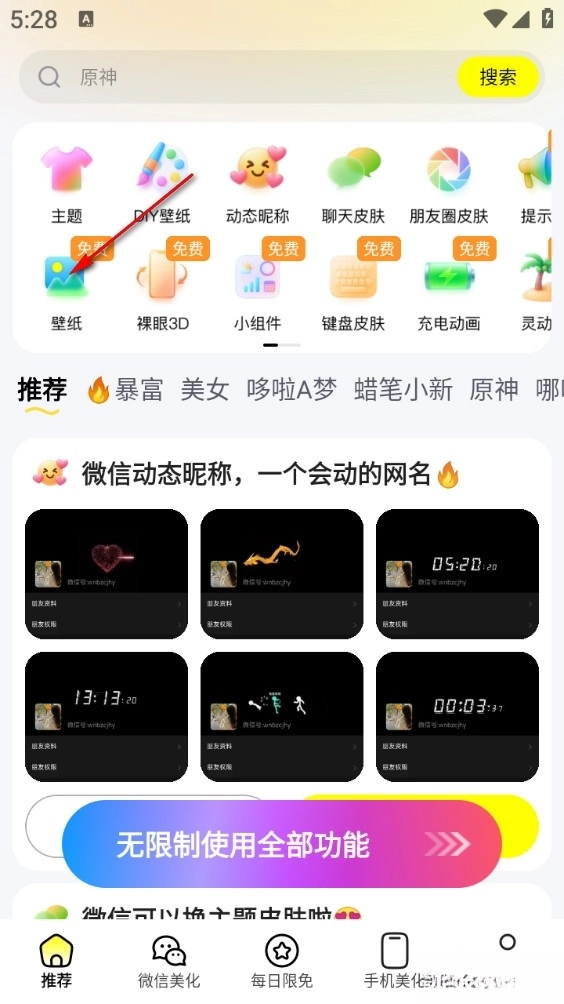Select the 哆啦A梦 tab
The image size is (564, 1004).
[292, 389]
